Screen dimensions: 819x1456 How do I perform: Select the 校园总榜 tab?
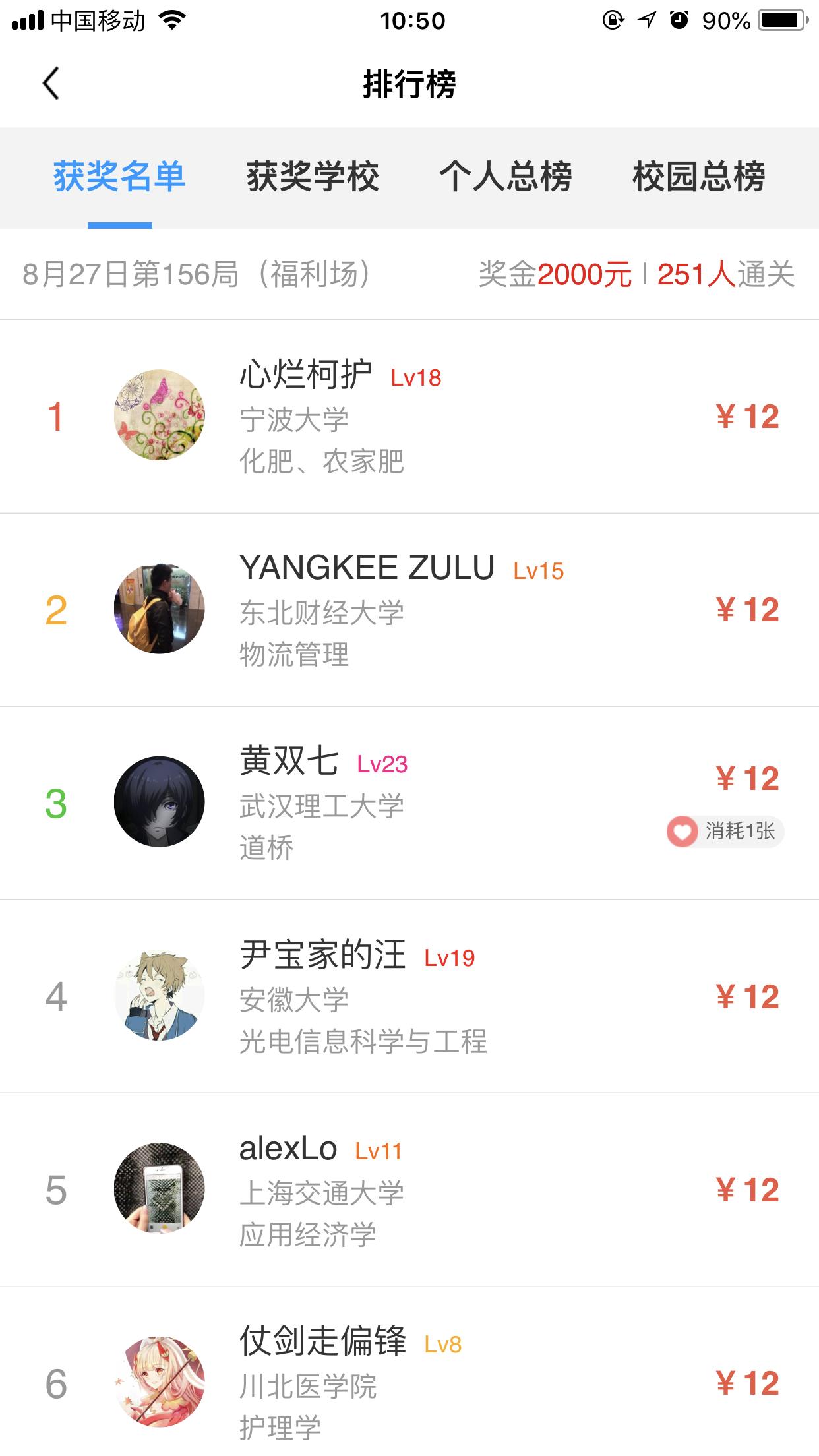[x=699, y=176]
